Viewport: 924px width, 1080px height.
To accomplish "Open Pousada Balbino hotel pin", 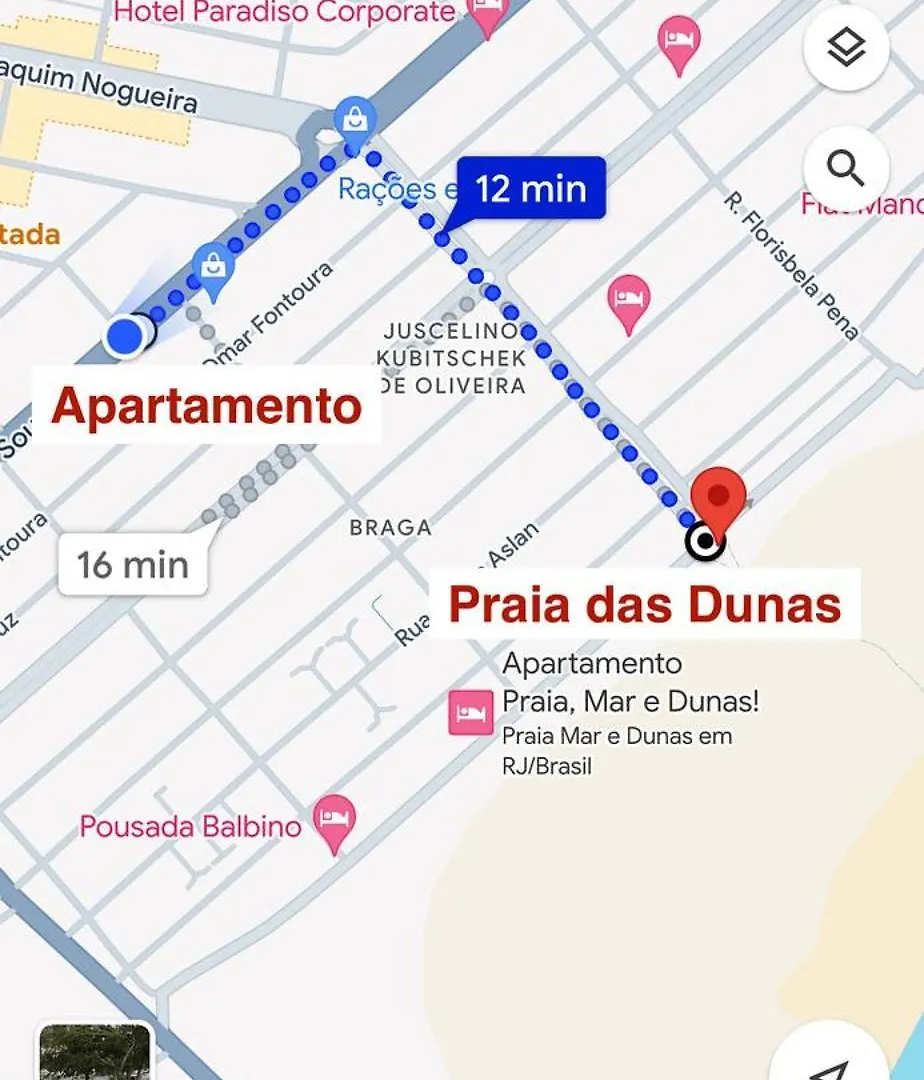I will [333, 821].
